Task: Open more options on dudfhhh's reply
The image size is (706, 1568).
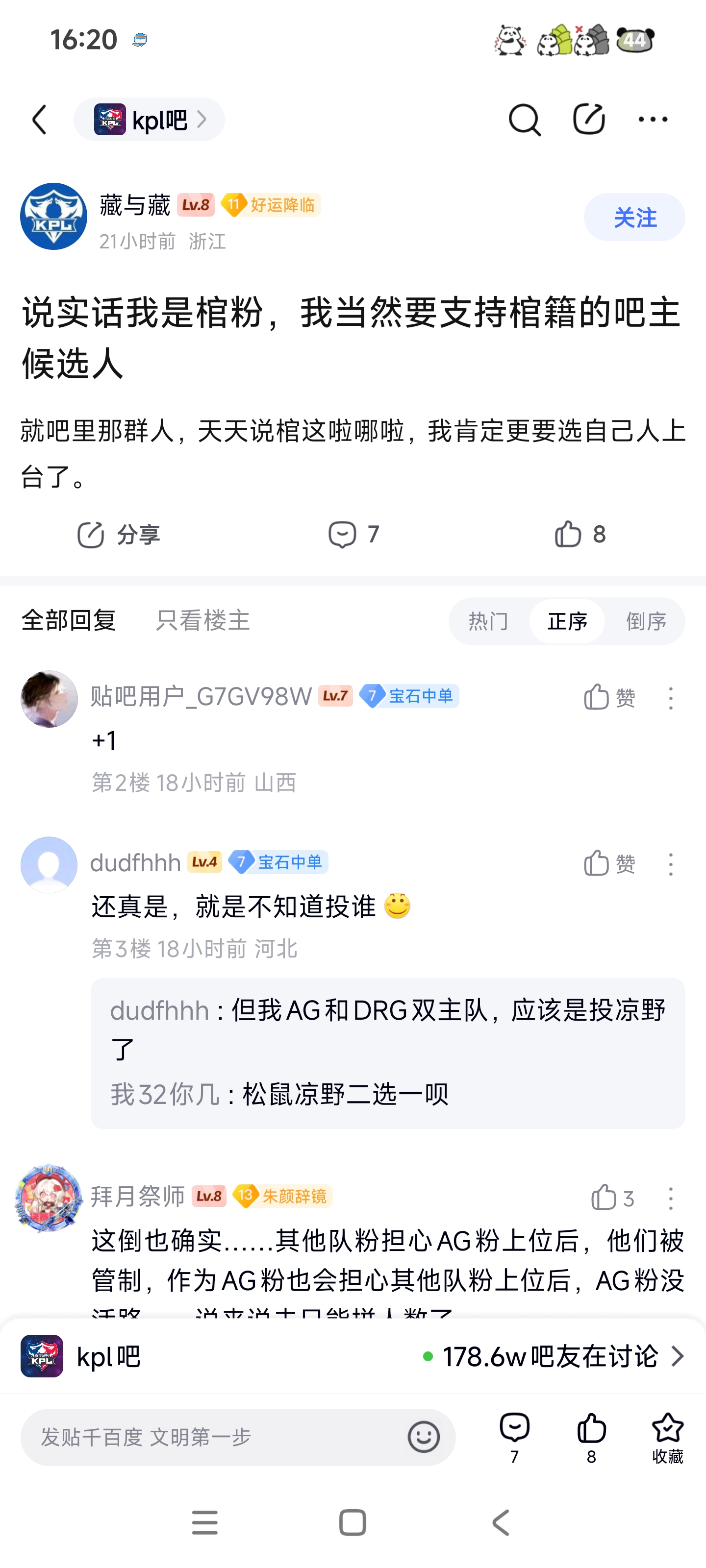Action: pos(671,864)
